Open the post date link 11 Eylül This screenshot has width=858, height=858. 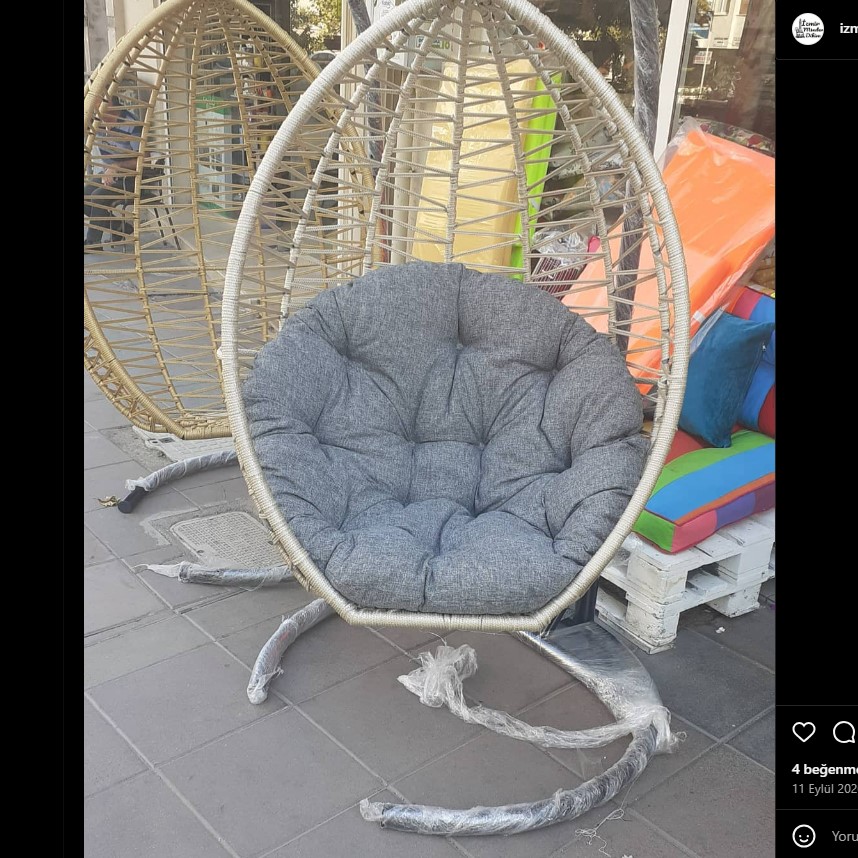(x=825, y=788)
